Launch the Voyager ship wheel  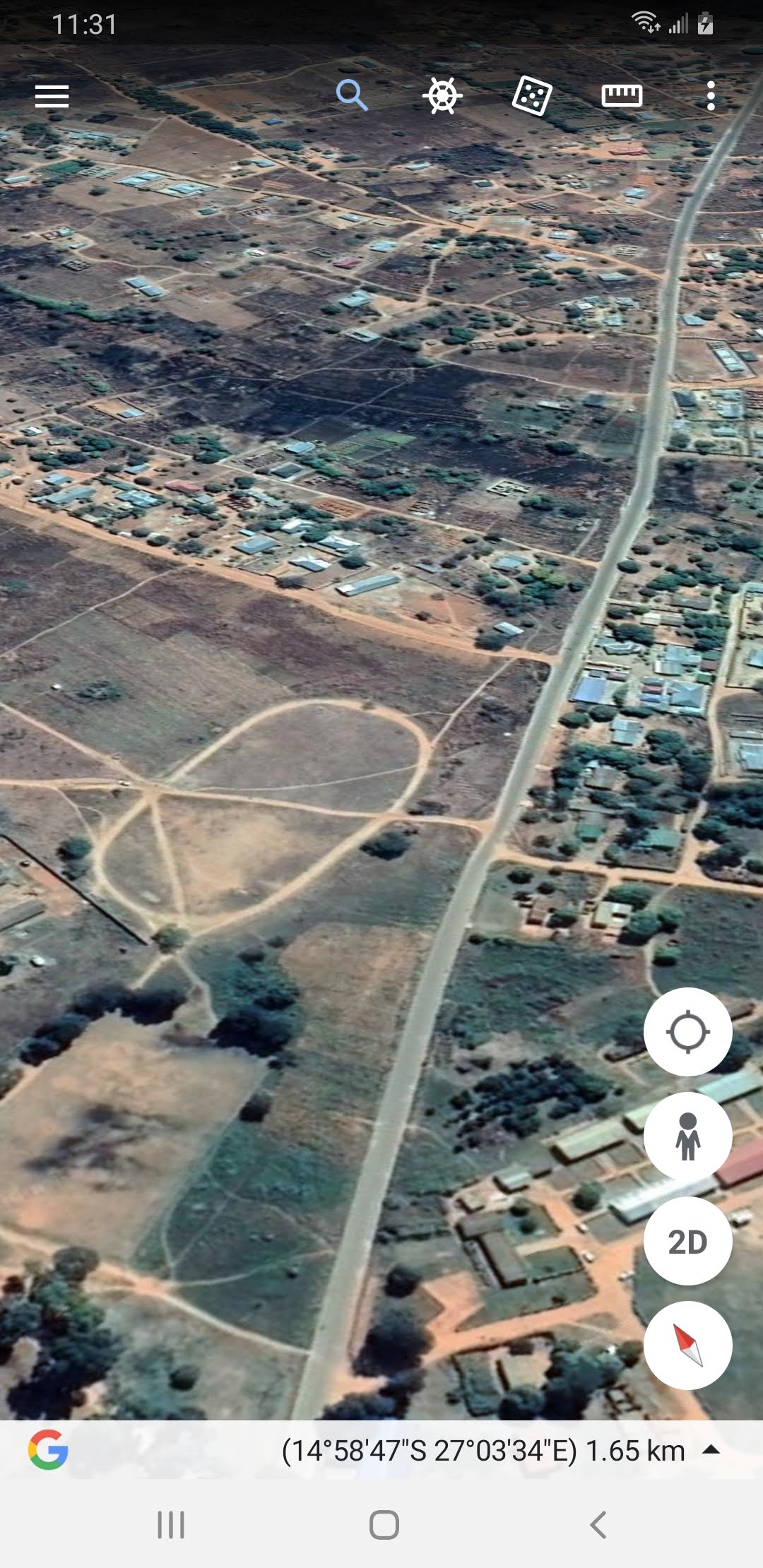click(x=442, y=95)
